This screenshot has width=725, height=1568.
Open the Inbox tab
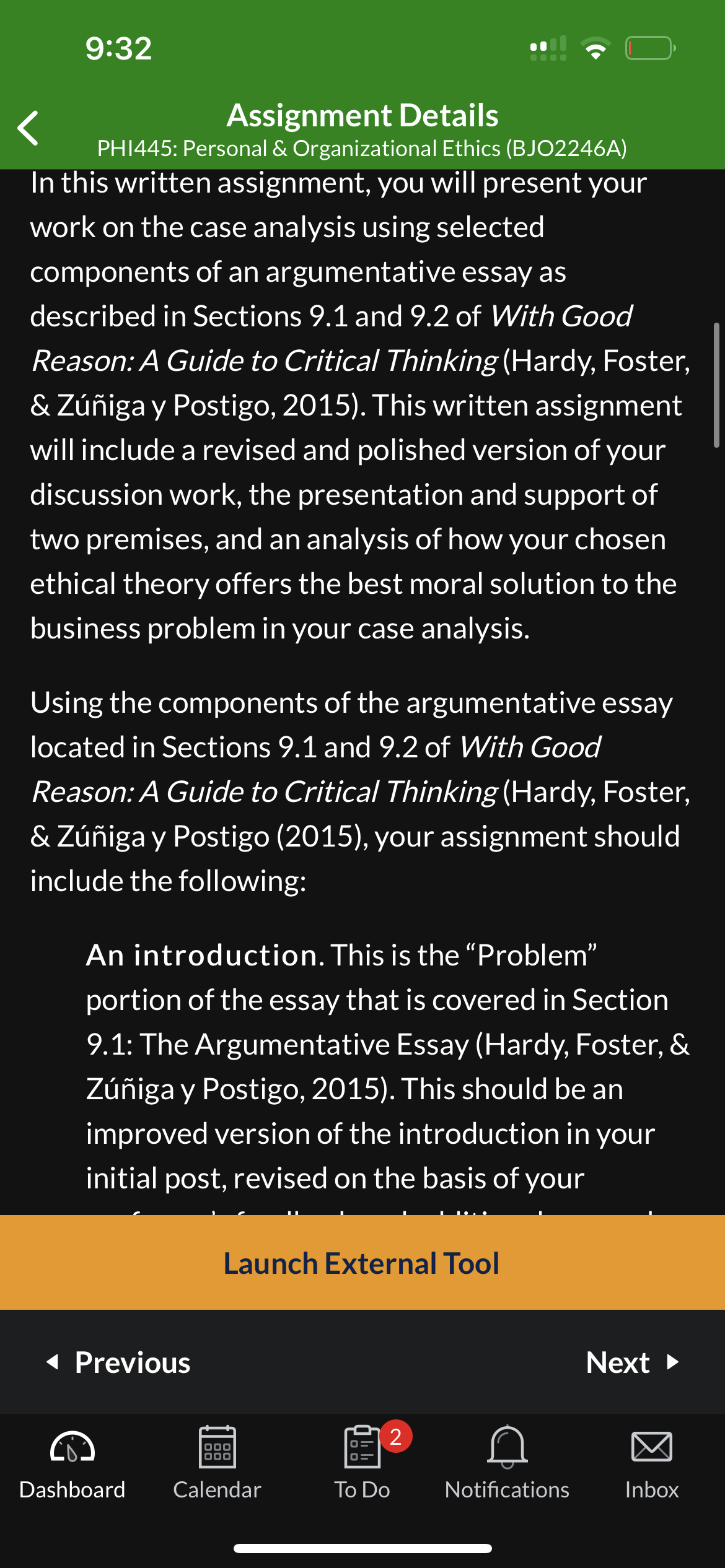tap(652, 1463)
